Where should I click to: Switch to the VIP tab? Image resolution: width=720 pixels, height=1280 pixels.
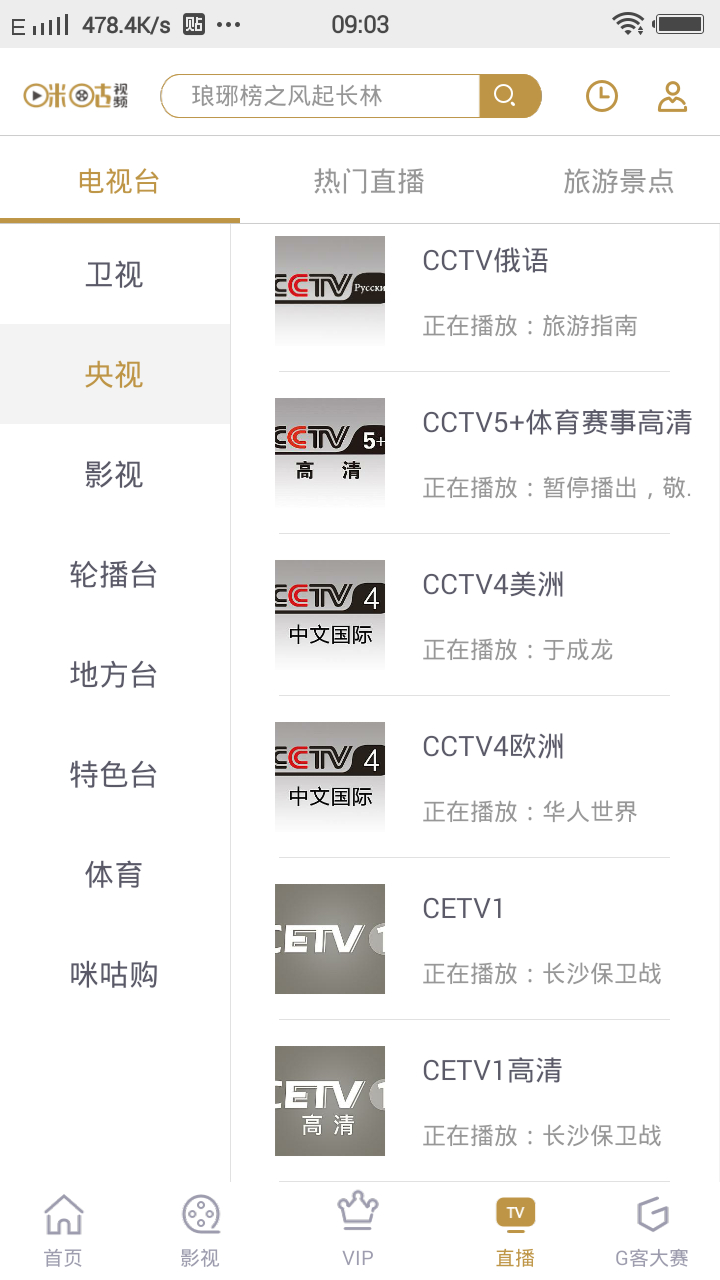click(357, 1231)
